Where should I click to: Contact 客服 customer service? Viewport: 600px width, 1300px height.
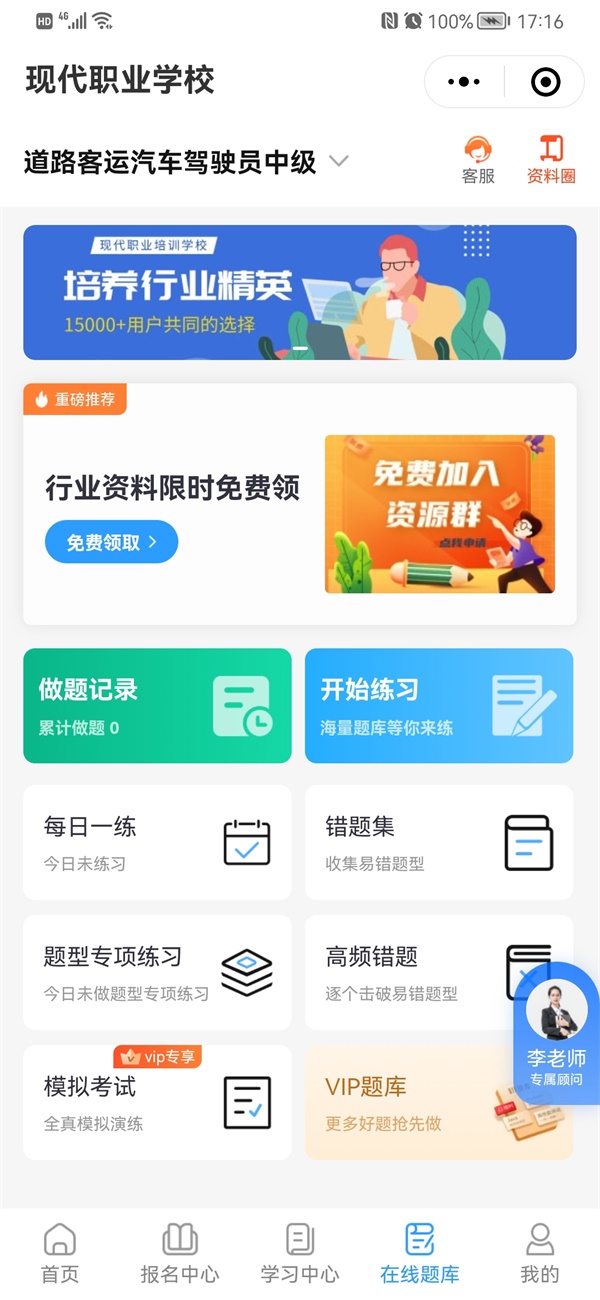(x=478, y=160)
